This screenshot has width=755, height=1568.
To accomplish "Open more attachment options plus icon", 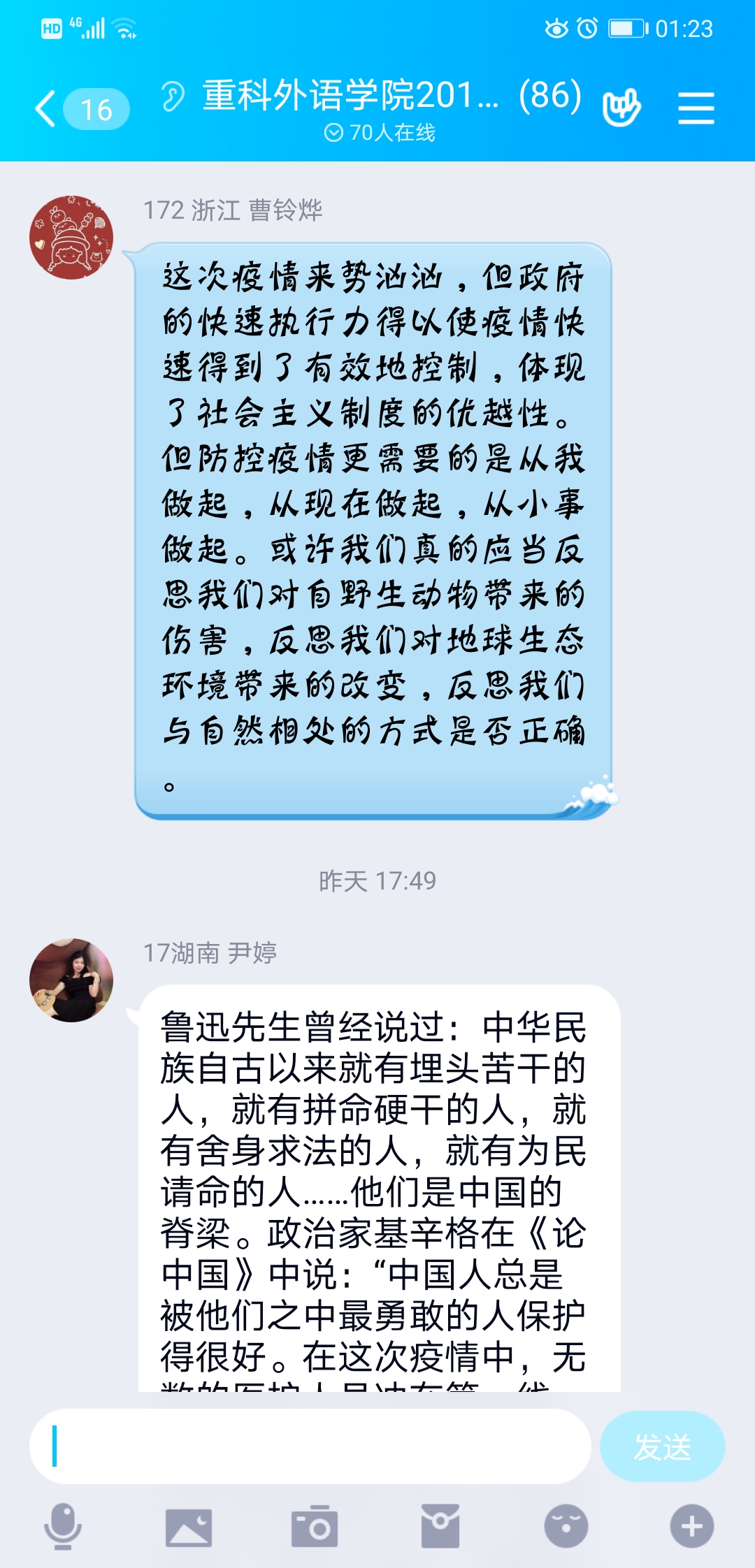I will tap(692, 1527).
